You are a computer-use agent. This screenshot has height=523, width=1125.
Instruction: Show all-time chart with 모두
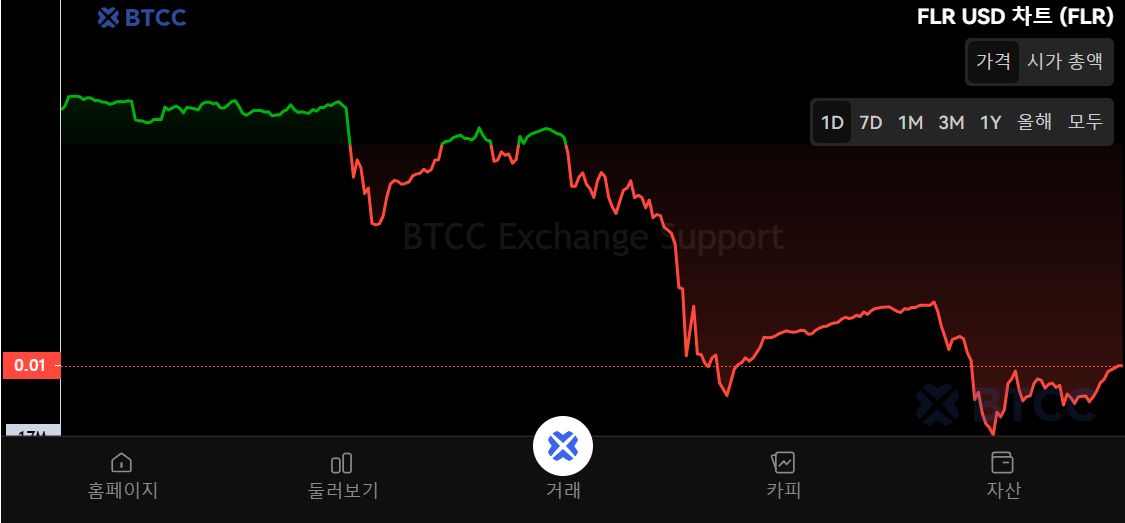pos(1085,122)
